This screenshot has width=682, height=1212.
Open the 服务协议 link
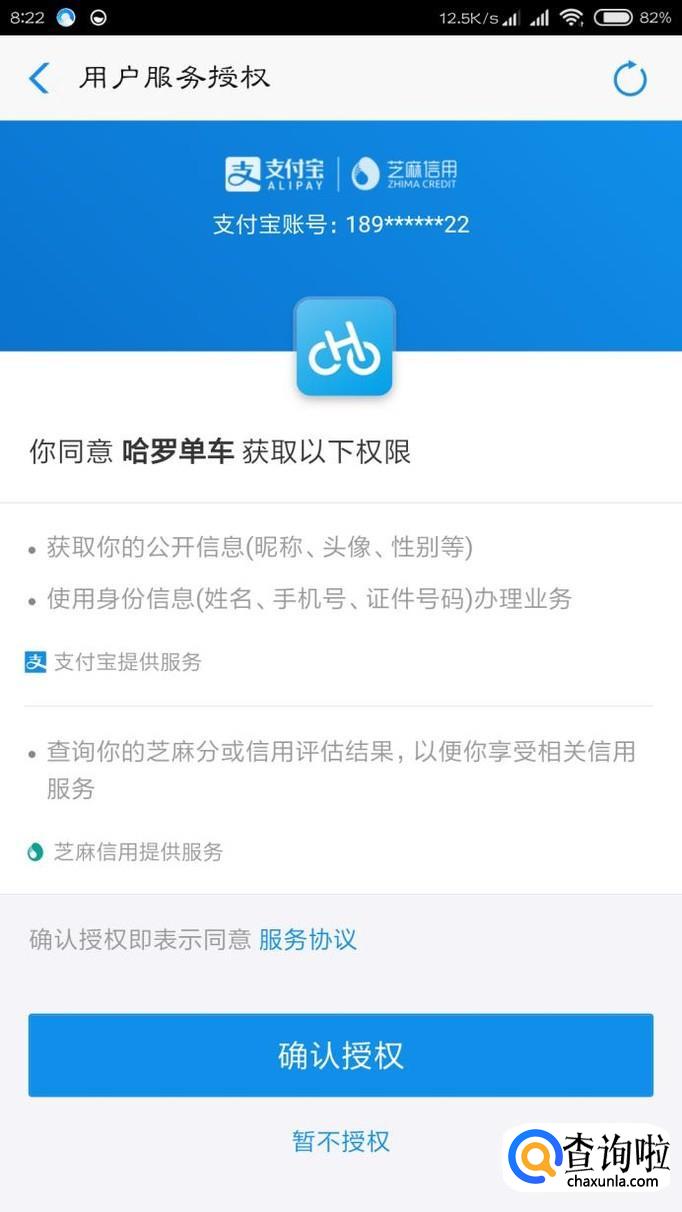pyautogui.click(x=307, y=940)
